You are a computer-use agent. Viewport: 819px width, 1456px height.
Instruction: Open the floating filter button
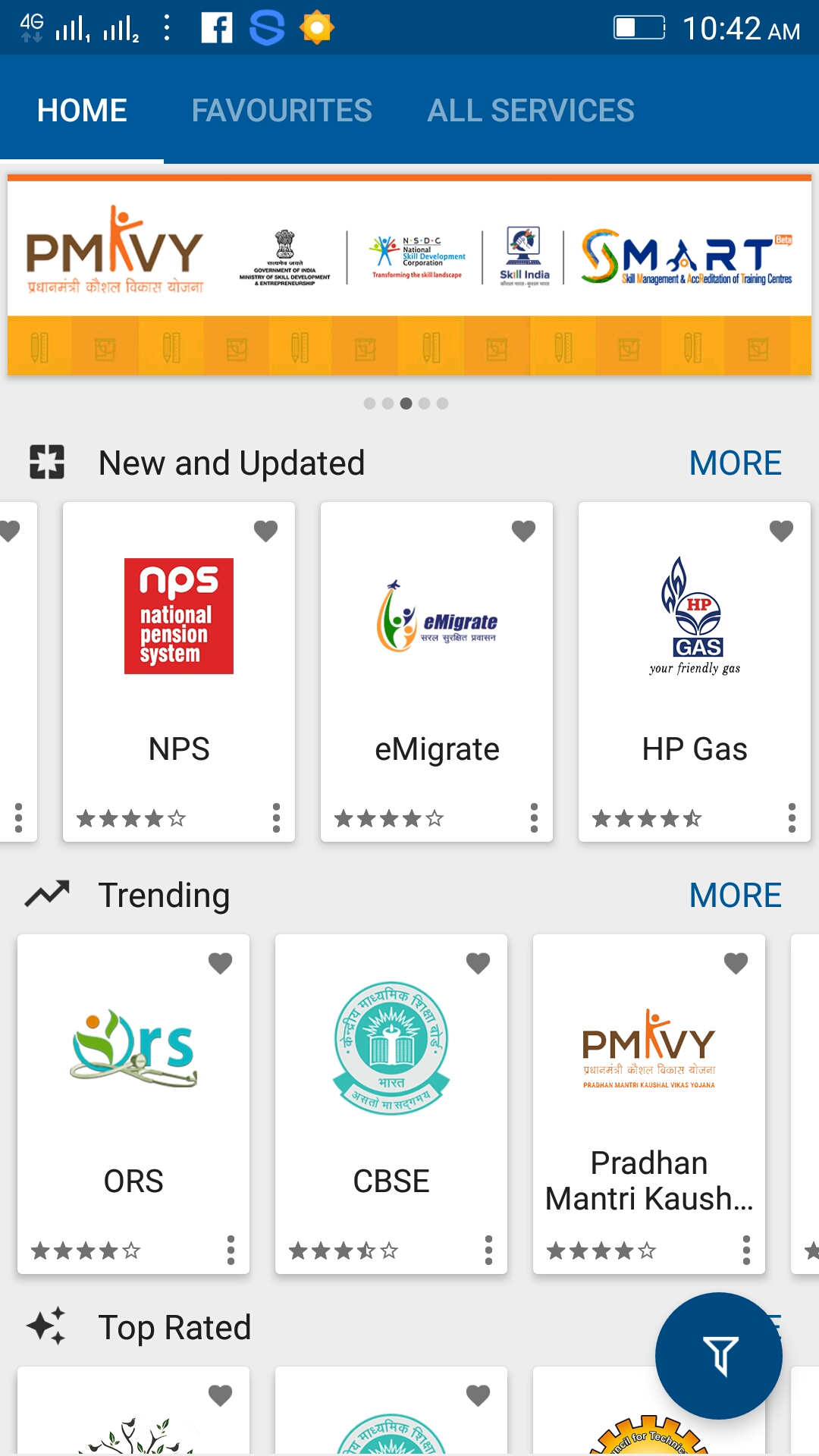click(x=718, y=1355)
